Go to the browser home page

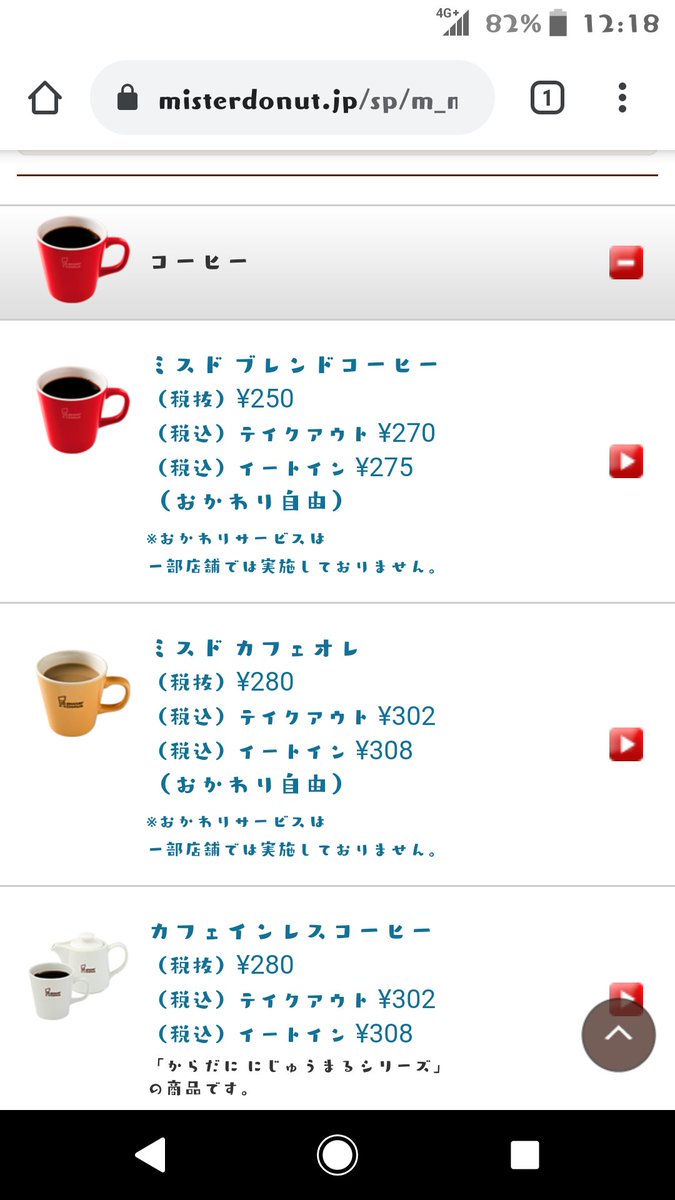pos(45,98)
